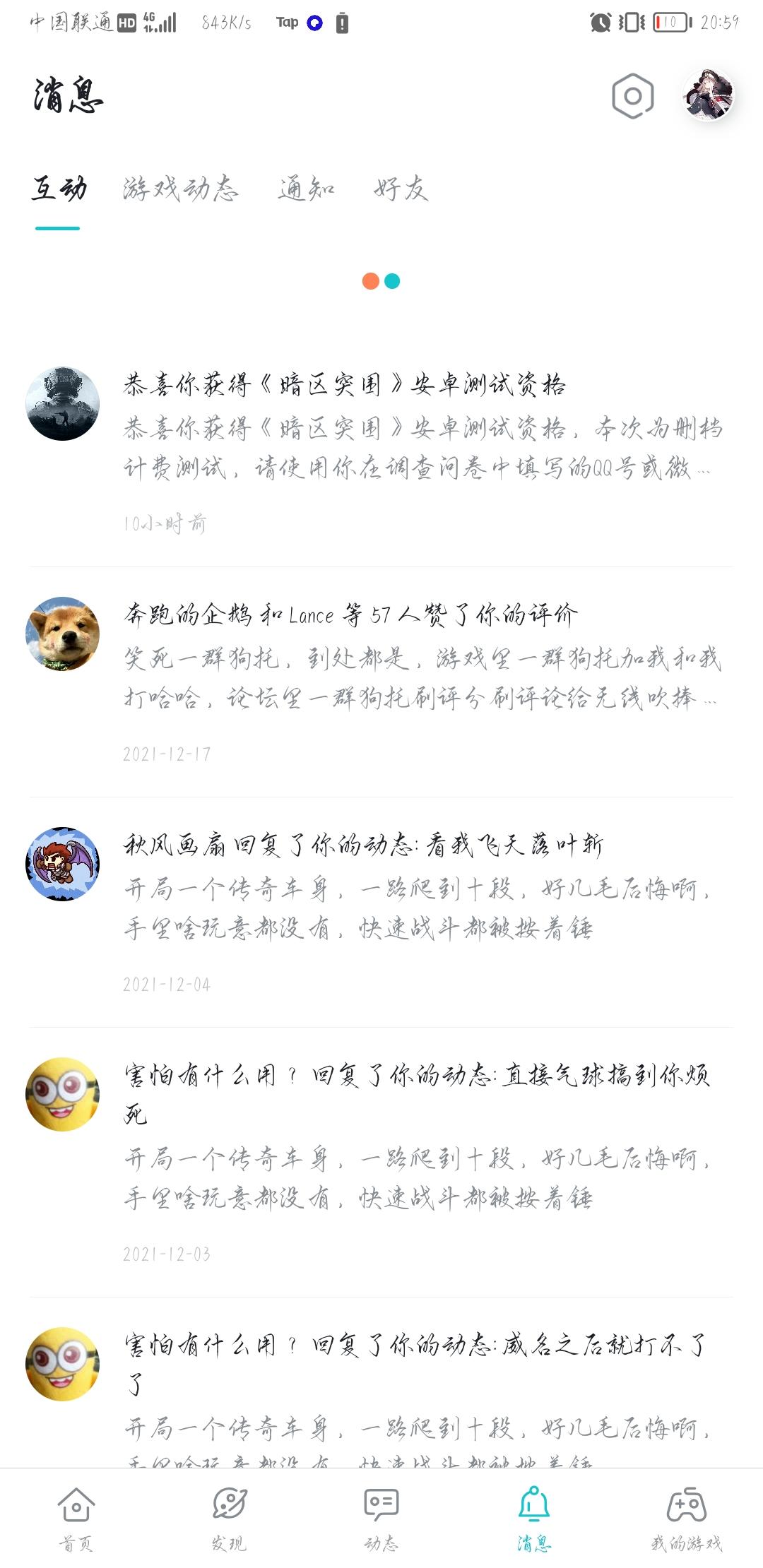Tap 秋风画扇's avatar
Viewport: 763px width, 1568px height.
pyautogui.click(x=62, y=864)
